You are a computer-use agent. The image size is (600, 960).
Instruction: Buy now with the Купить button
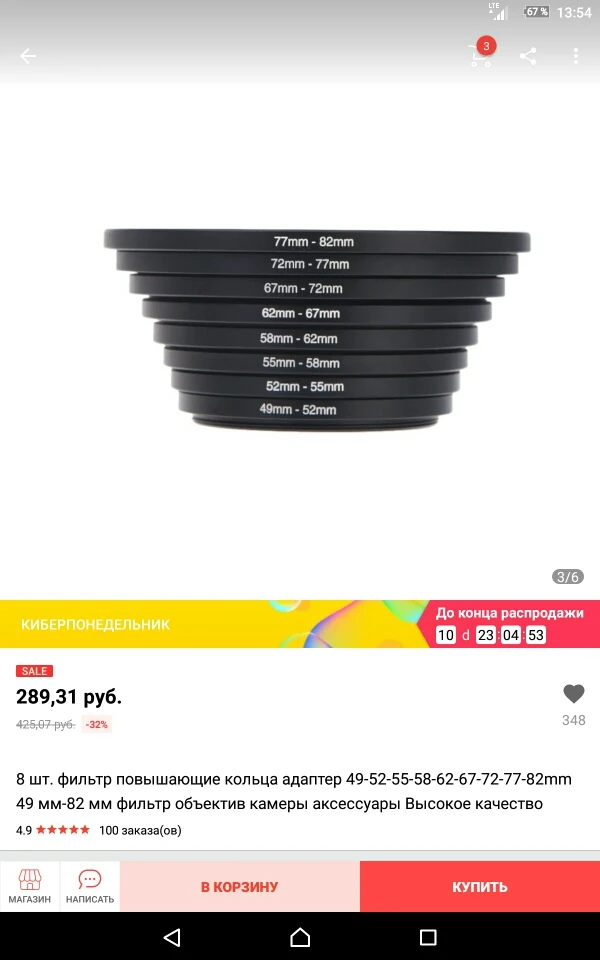(x=480, y=886)
